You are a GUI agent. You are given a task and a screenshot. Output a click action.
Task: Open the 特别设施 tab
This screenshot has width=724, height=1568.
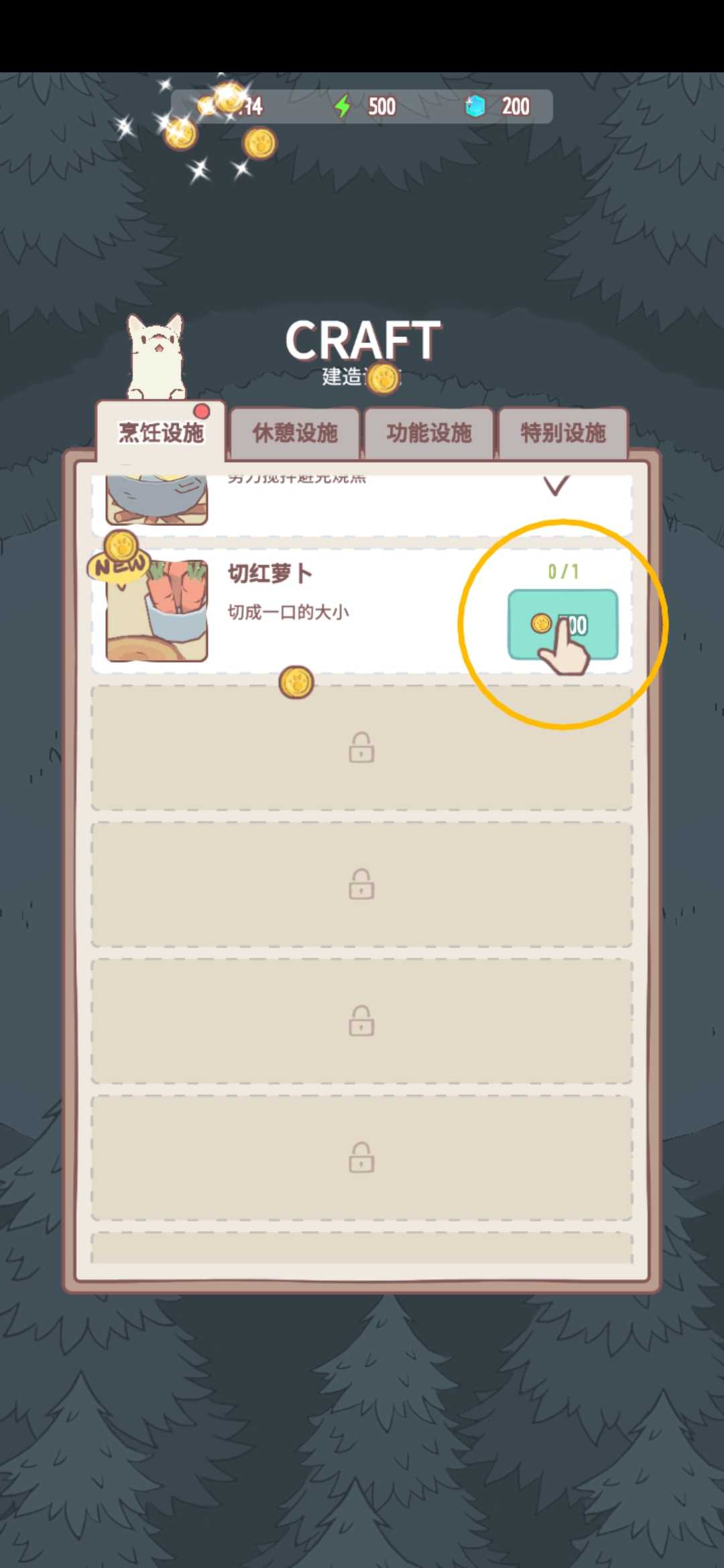(x=563, y=433)
